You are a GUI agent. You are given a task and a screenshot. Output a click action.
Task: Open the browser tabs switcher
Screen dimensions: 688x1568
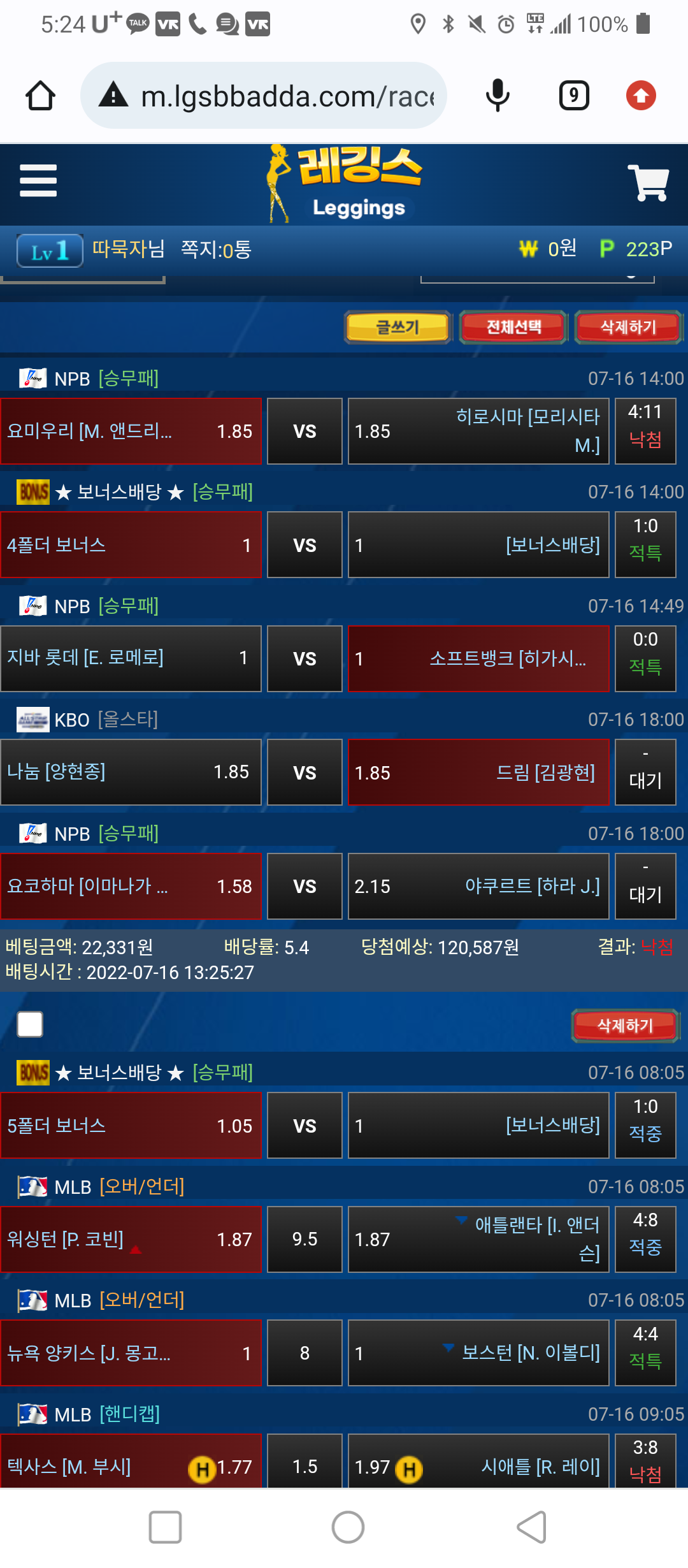tap(573, 96)
